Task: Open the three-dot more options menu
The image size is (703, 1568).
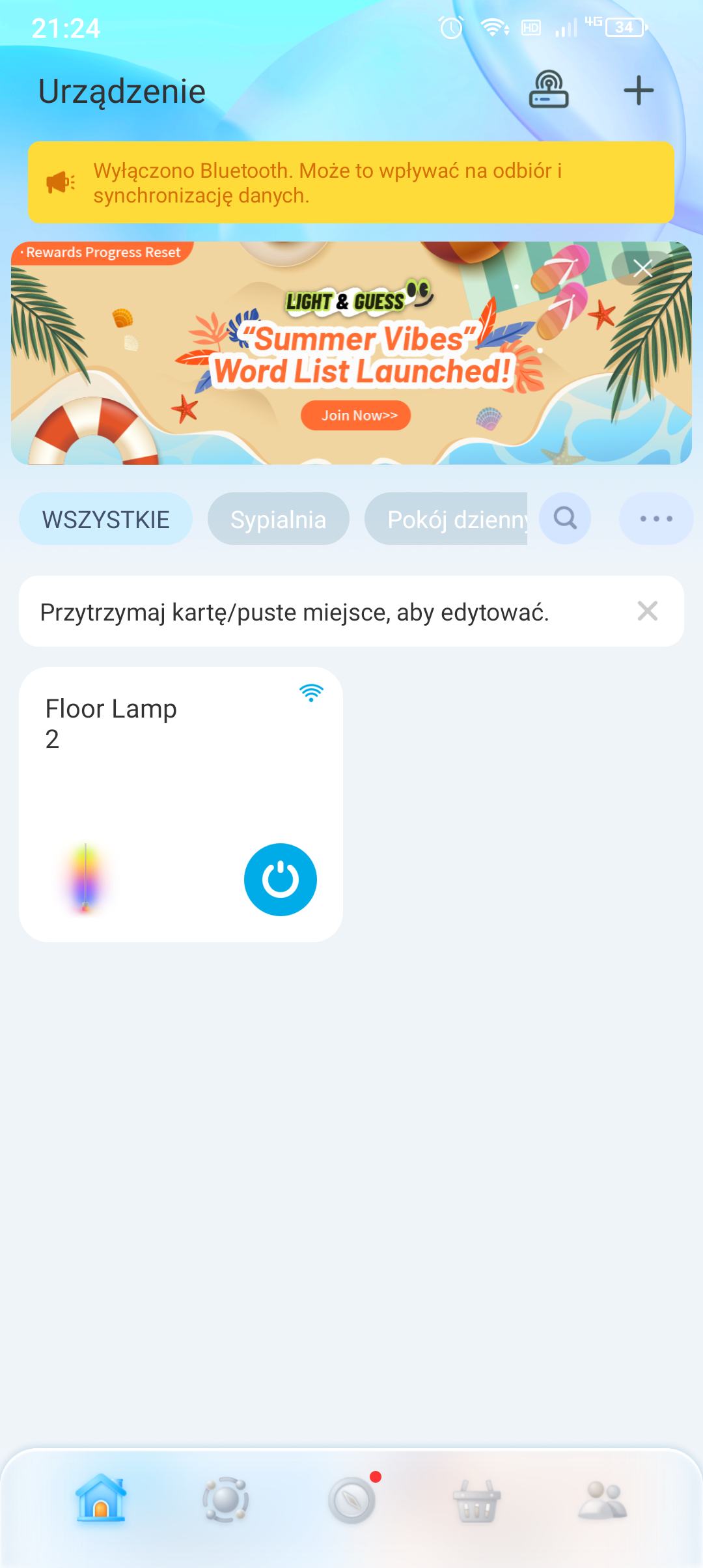Action: pos(655,519)
